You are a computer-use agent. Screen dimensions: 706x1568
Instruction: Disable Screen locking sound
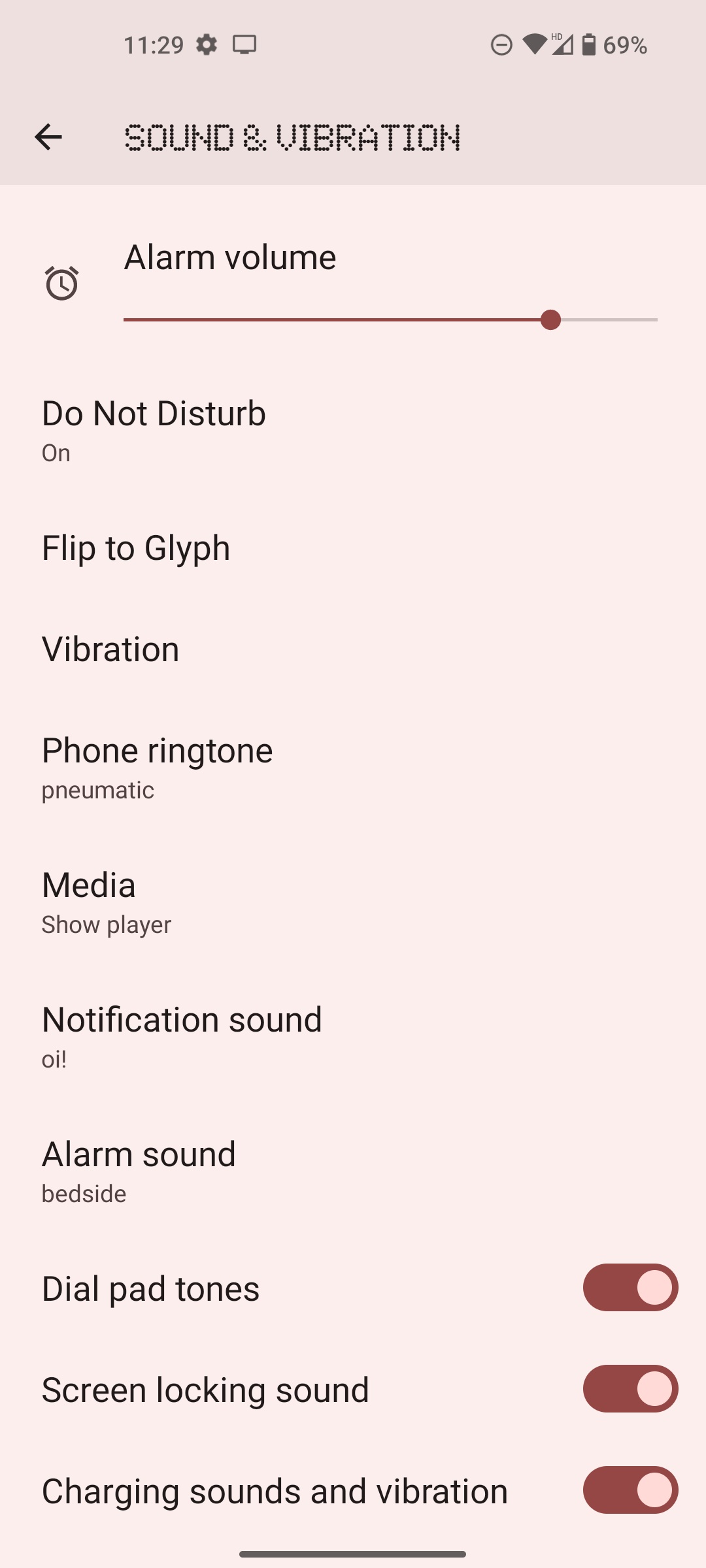(x=630, y=1389)
